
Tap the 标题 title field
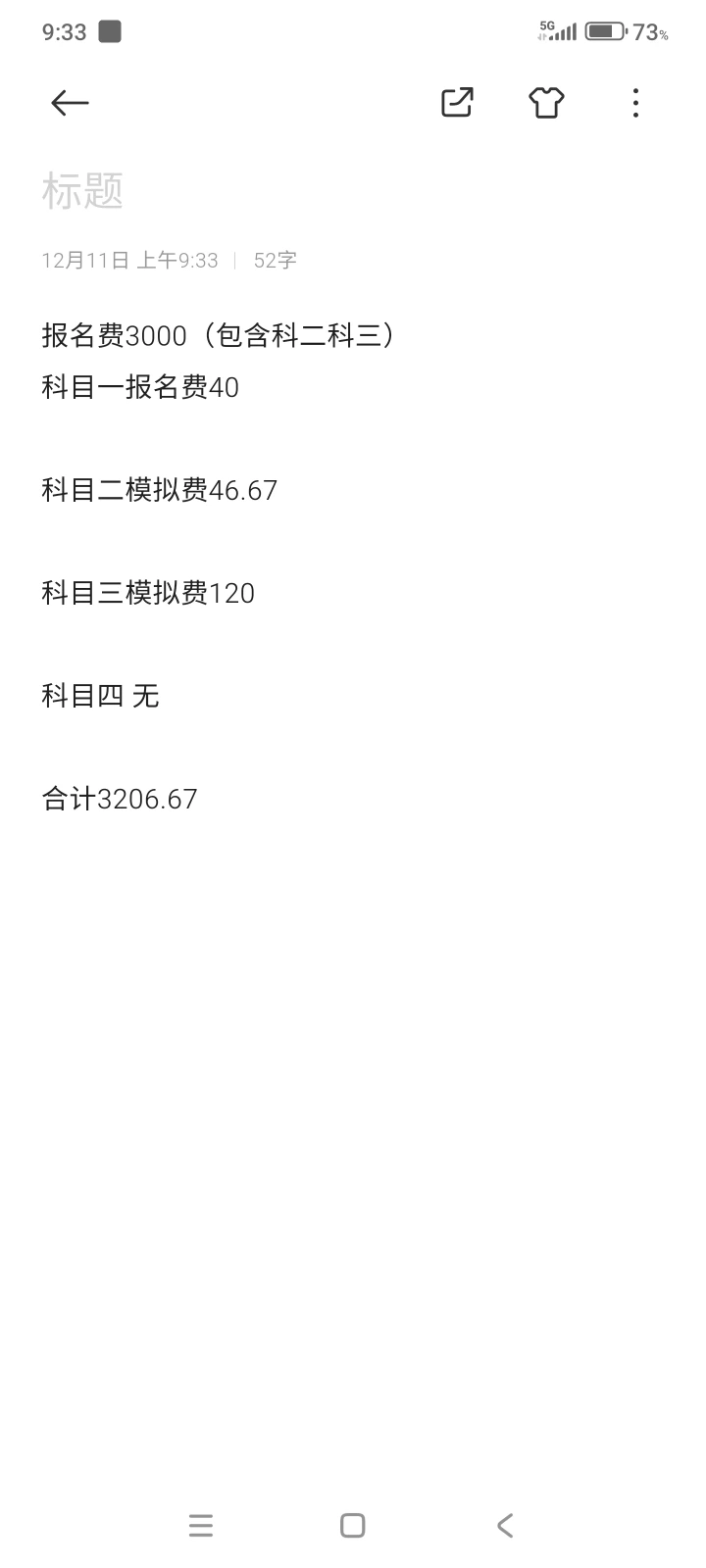(83, 191)
